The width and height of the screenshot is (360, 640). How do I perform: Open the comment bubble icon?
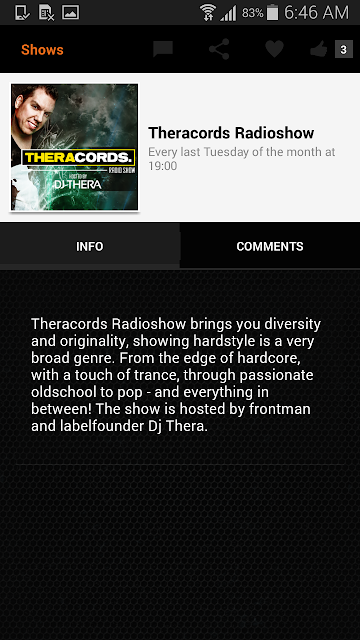coord(163,49)
